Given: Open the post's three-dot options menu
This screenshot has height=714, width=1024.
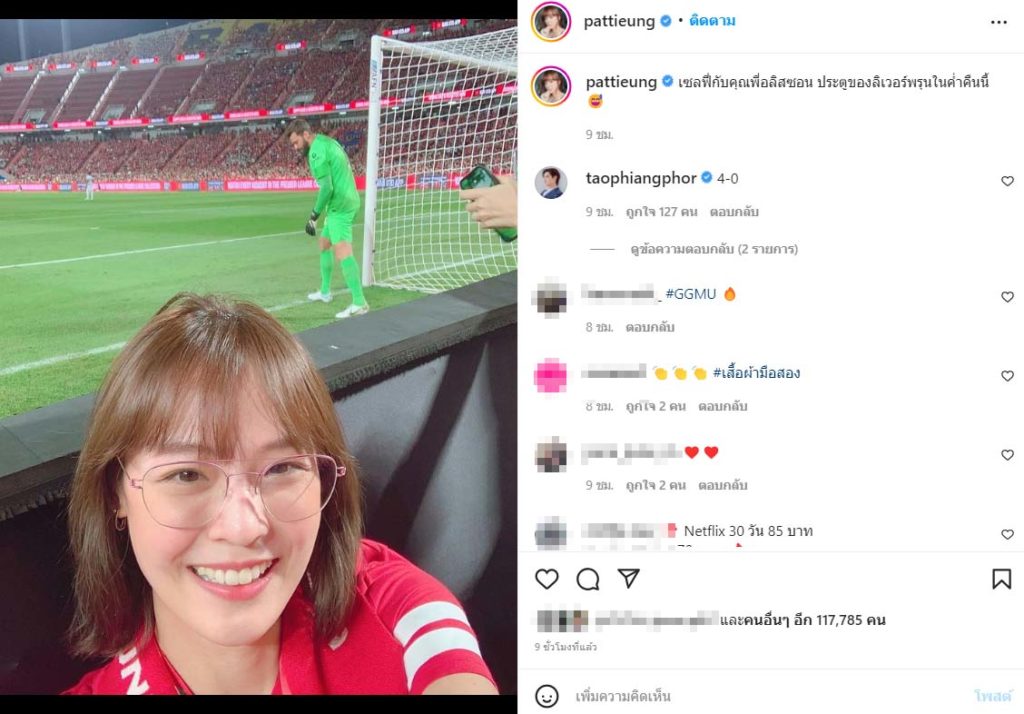Looking at the screenshot, I should pyautogui.click(x=998, y=21).
